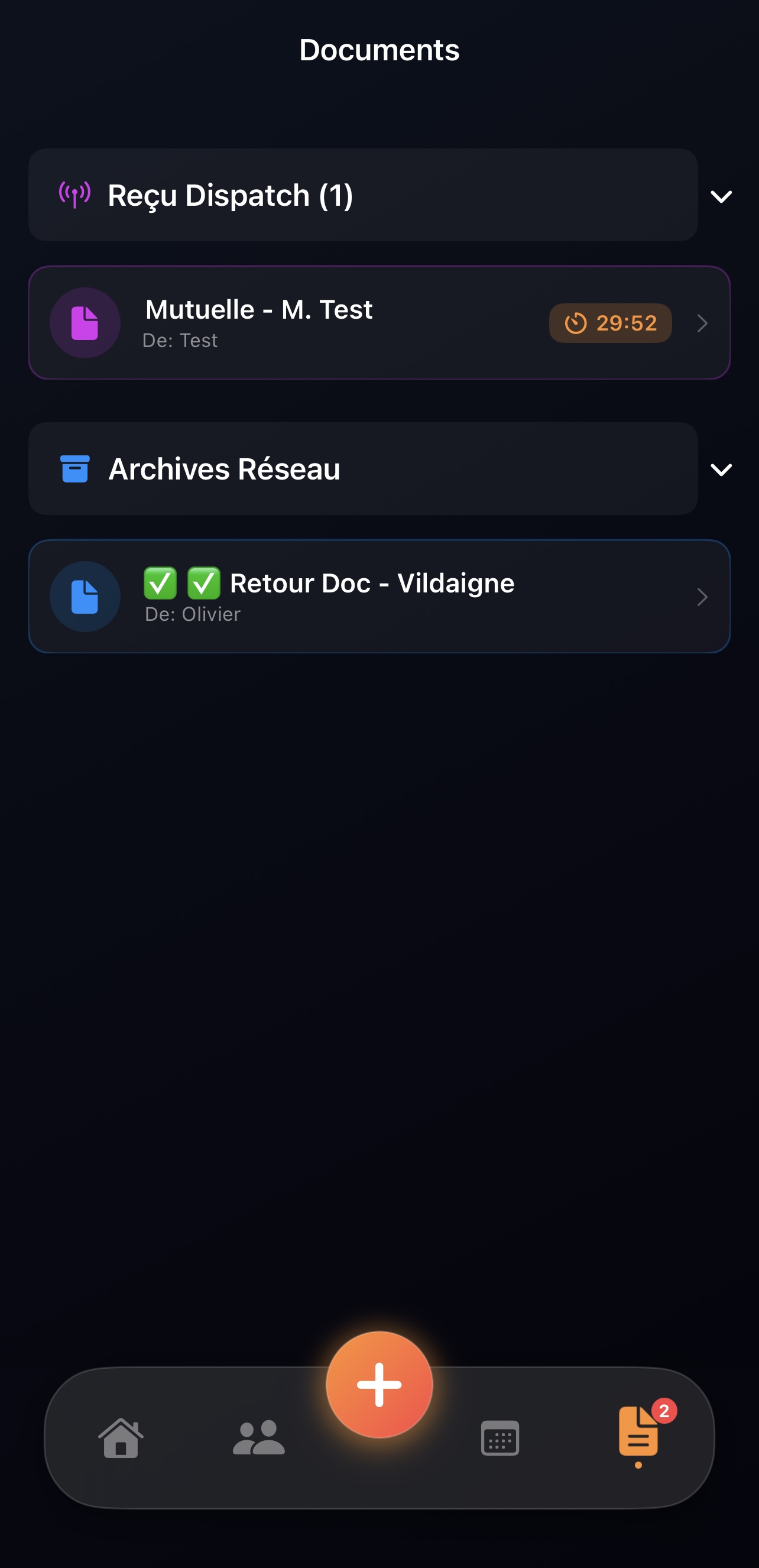Toggle the second green checkmark on Retour Doc
Viewport: 759px width, 1568px height.
tap(205, 583)
